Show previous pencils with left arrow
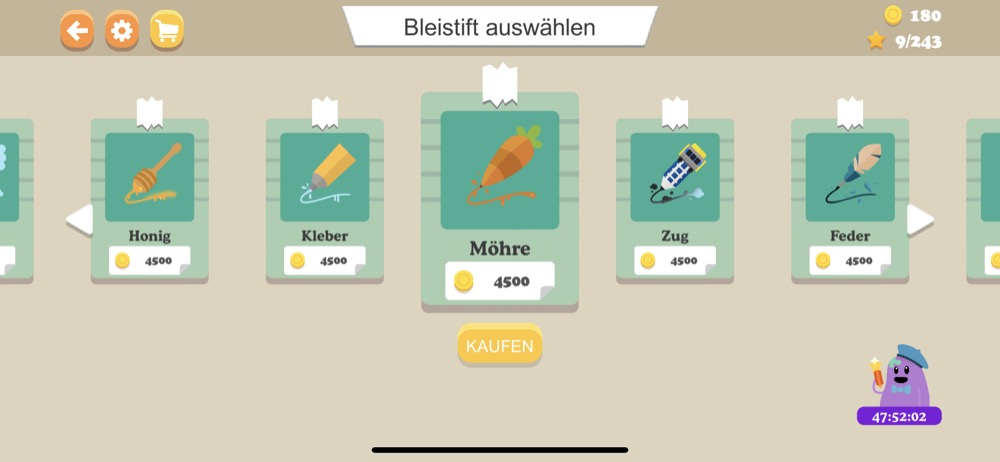1000x462 pixels. click(x=80, y=219)
